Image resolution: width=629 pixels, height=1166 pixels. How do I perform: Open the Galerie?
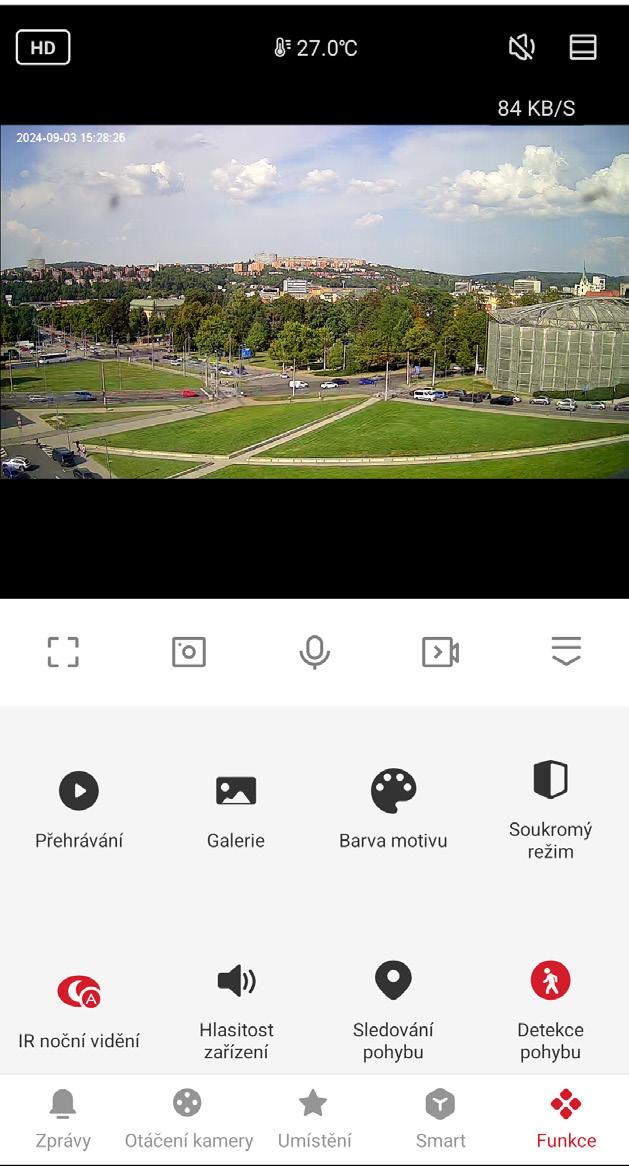(x=236, y=790)
